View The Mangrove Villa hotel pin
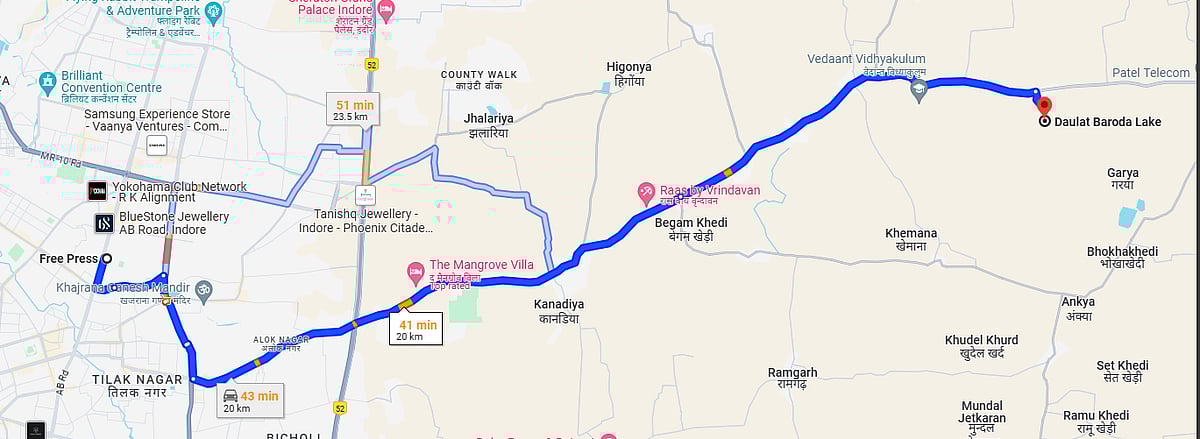 point(415,271)
